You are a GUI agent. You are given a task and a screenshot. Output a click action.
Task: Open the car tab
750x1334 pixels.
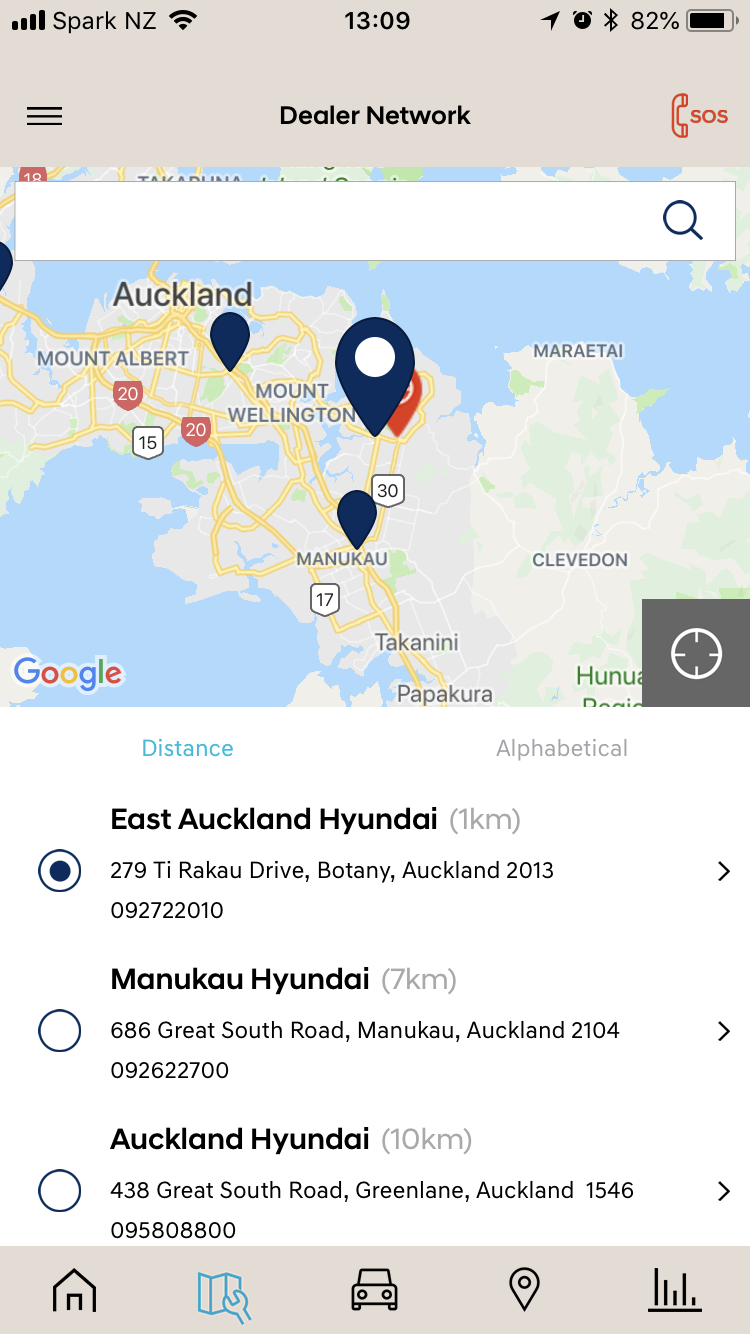(374, 1290)
